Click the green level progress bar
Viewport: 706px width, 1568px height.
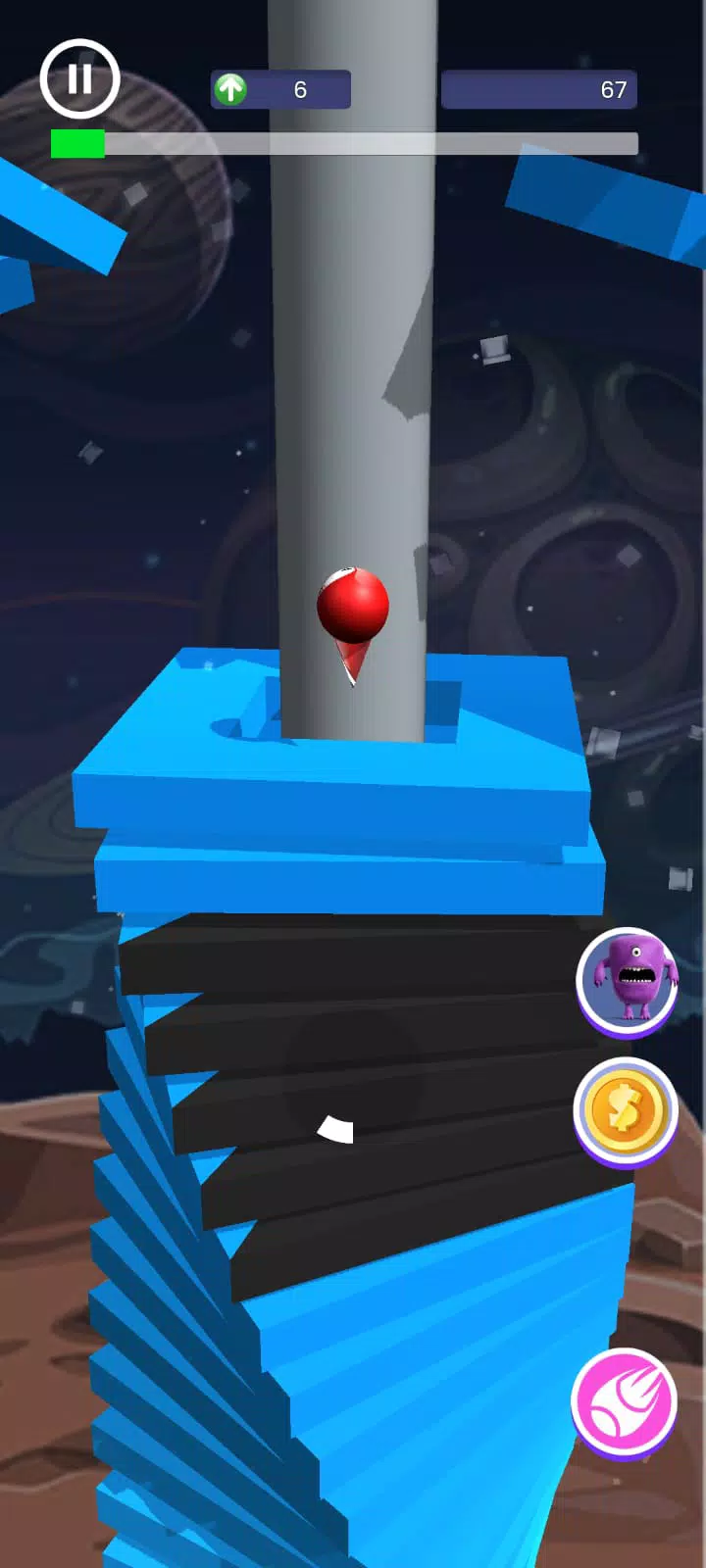coord(78,144)
